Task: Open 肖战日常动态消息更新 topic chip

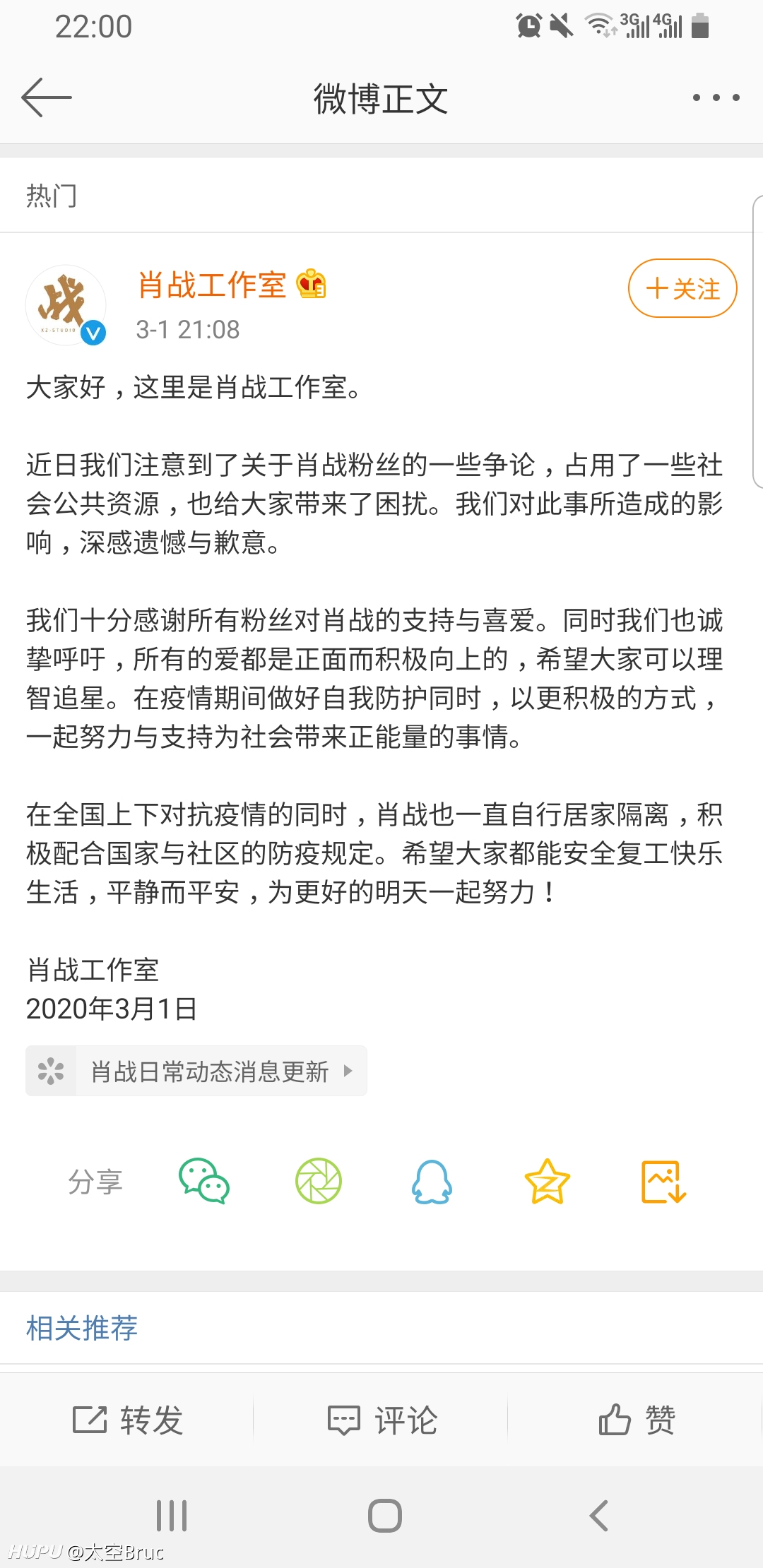Action: (196, 1071)
